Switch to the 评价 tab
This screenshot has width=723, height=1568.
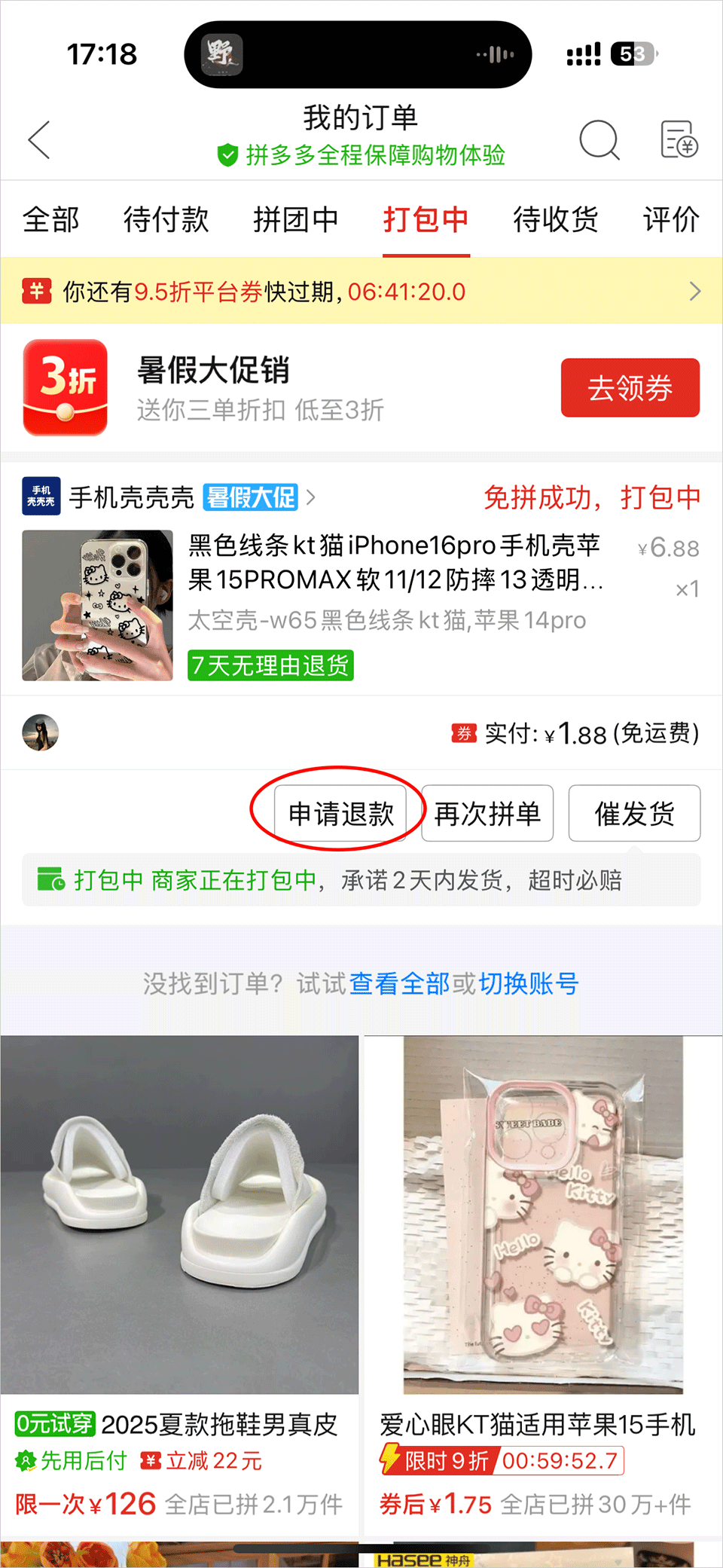670,220
